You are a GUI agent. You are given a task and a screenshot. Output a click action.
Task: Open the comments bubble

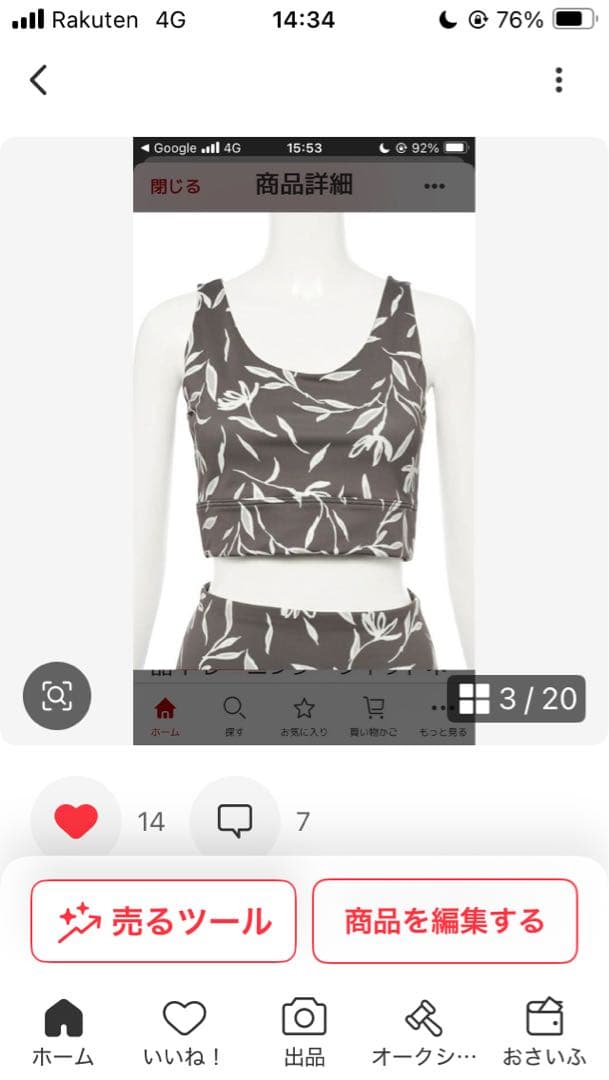234,822
